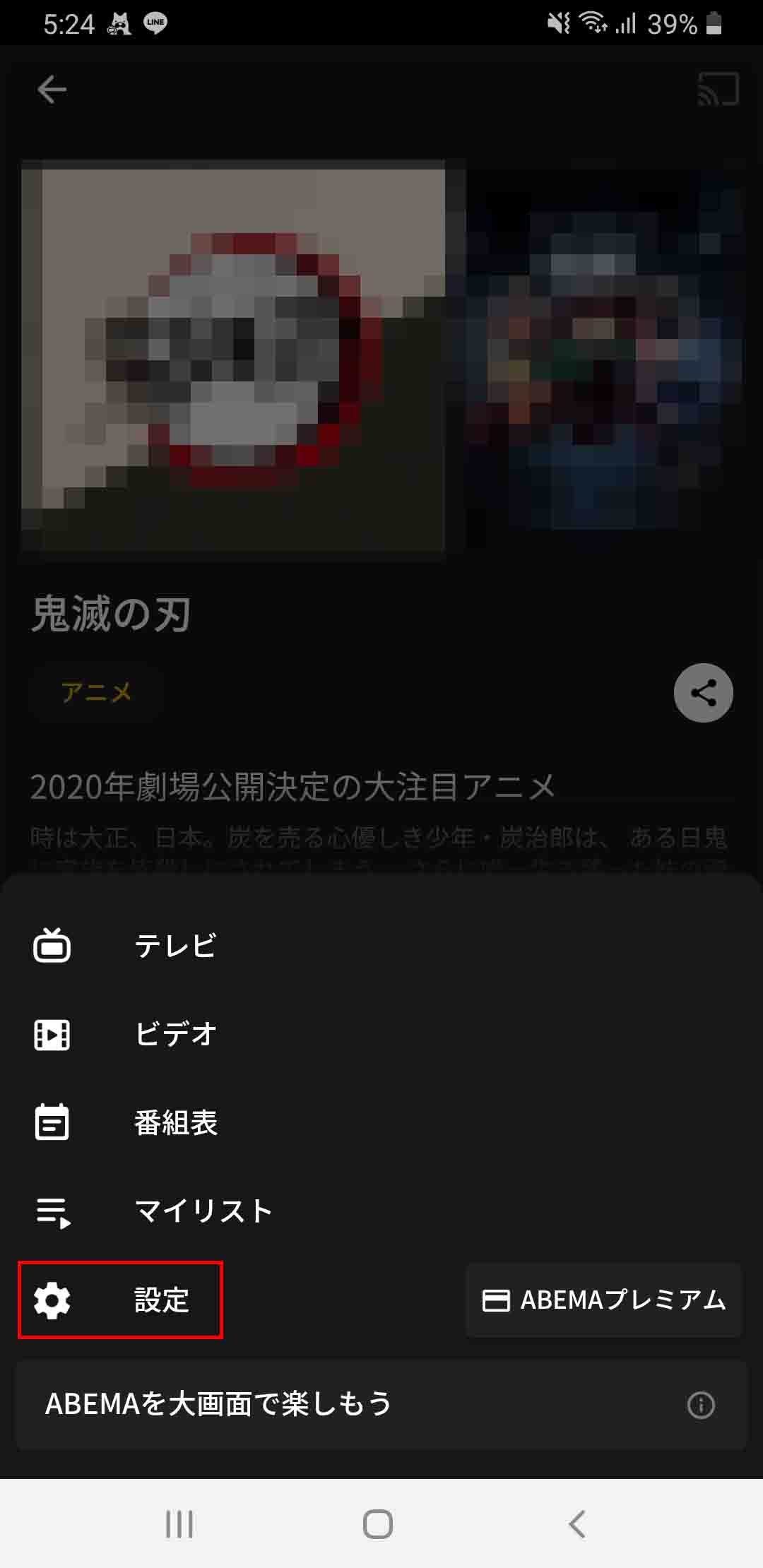Image resolution: width=763 pixels, height=1568 pixels.
Task: Tap the Android recents navigation button
Action: [181, 1524]
